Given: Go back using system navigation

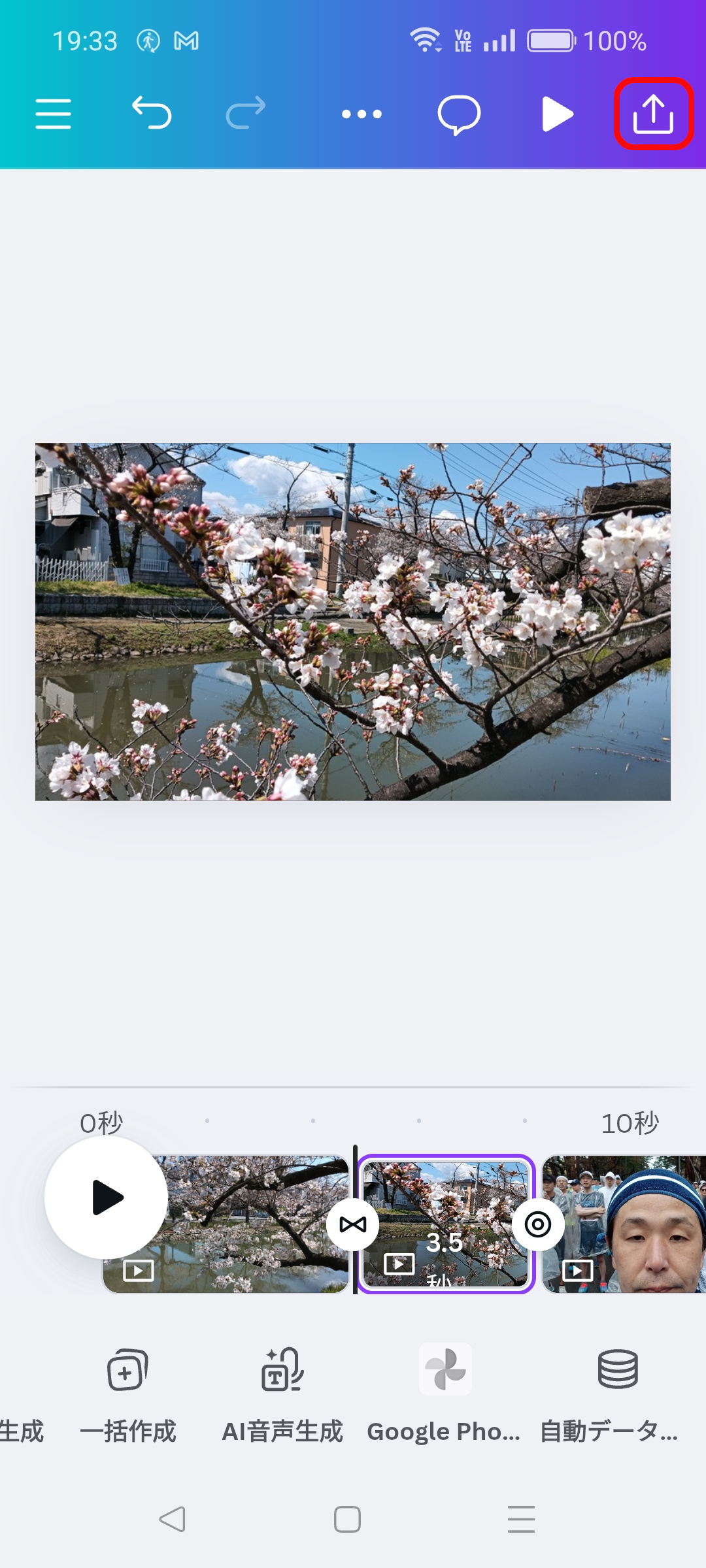Looking at the screenshot, I should 173,1519.
